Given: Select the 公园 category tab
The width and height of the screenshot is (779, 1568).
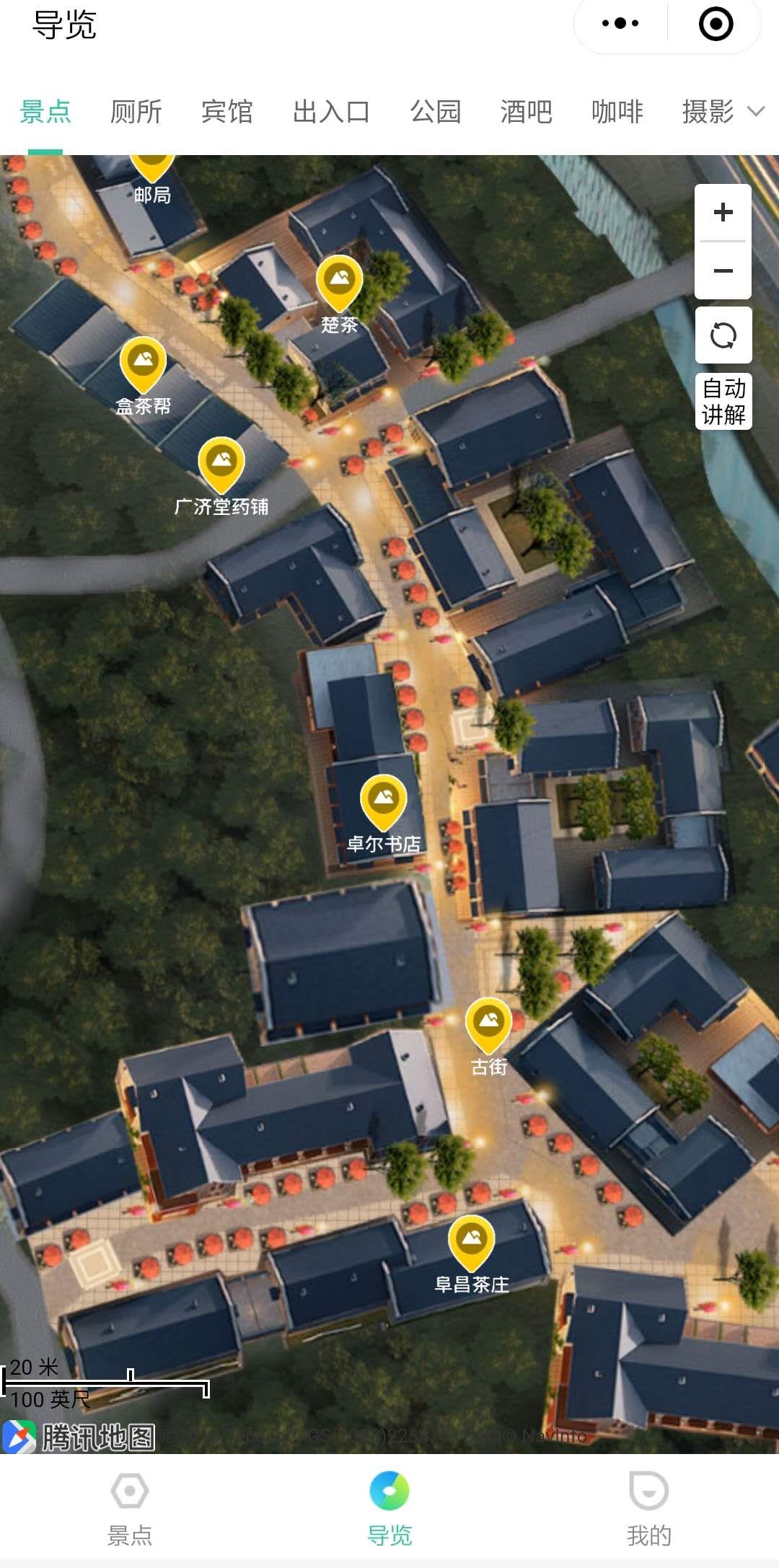Looking at the screenshot, I should coord(435,112).
